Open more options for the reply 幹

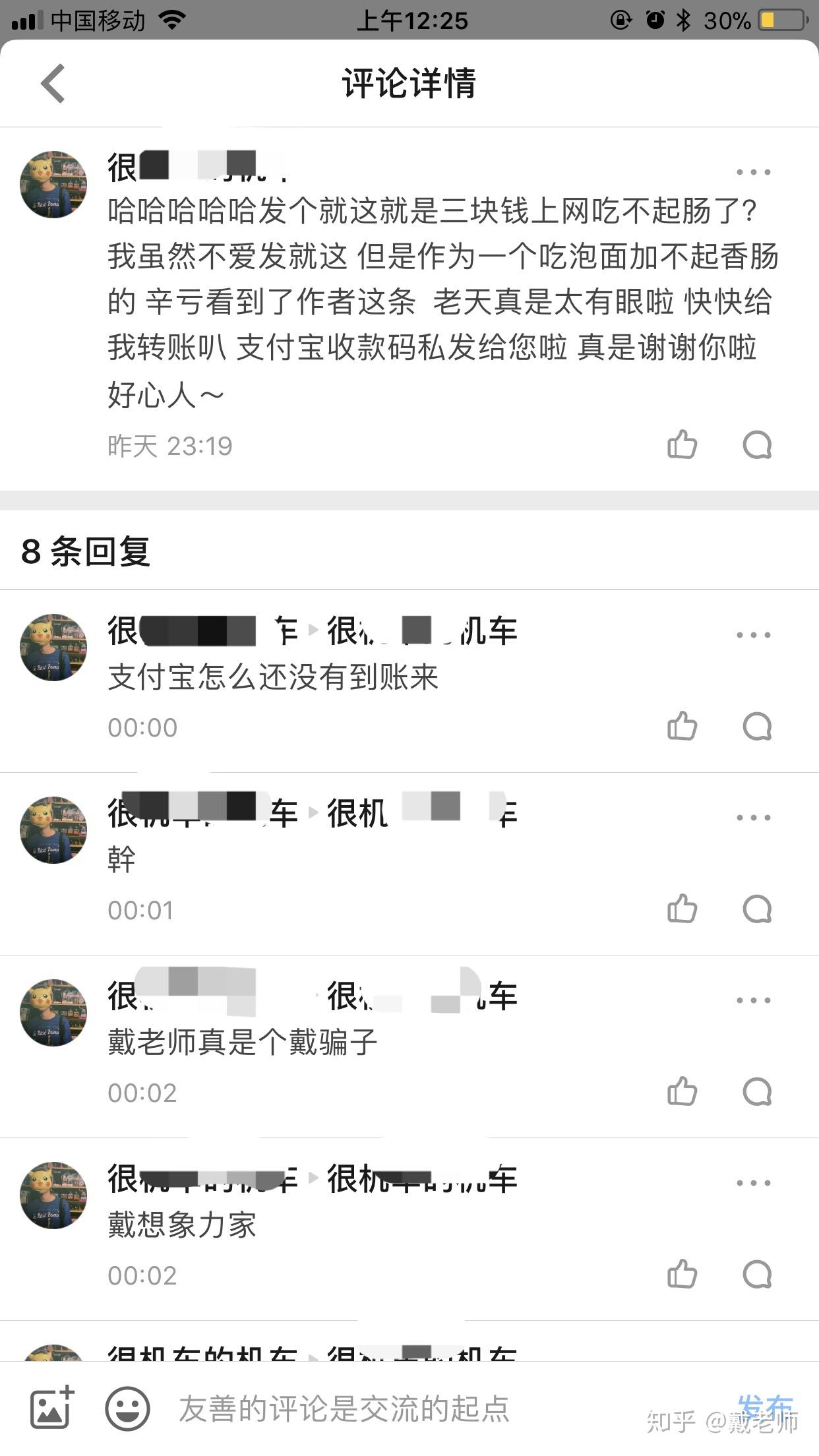click(x=753, y=818)
